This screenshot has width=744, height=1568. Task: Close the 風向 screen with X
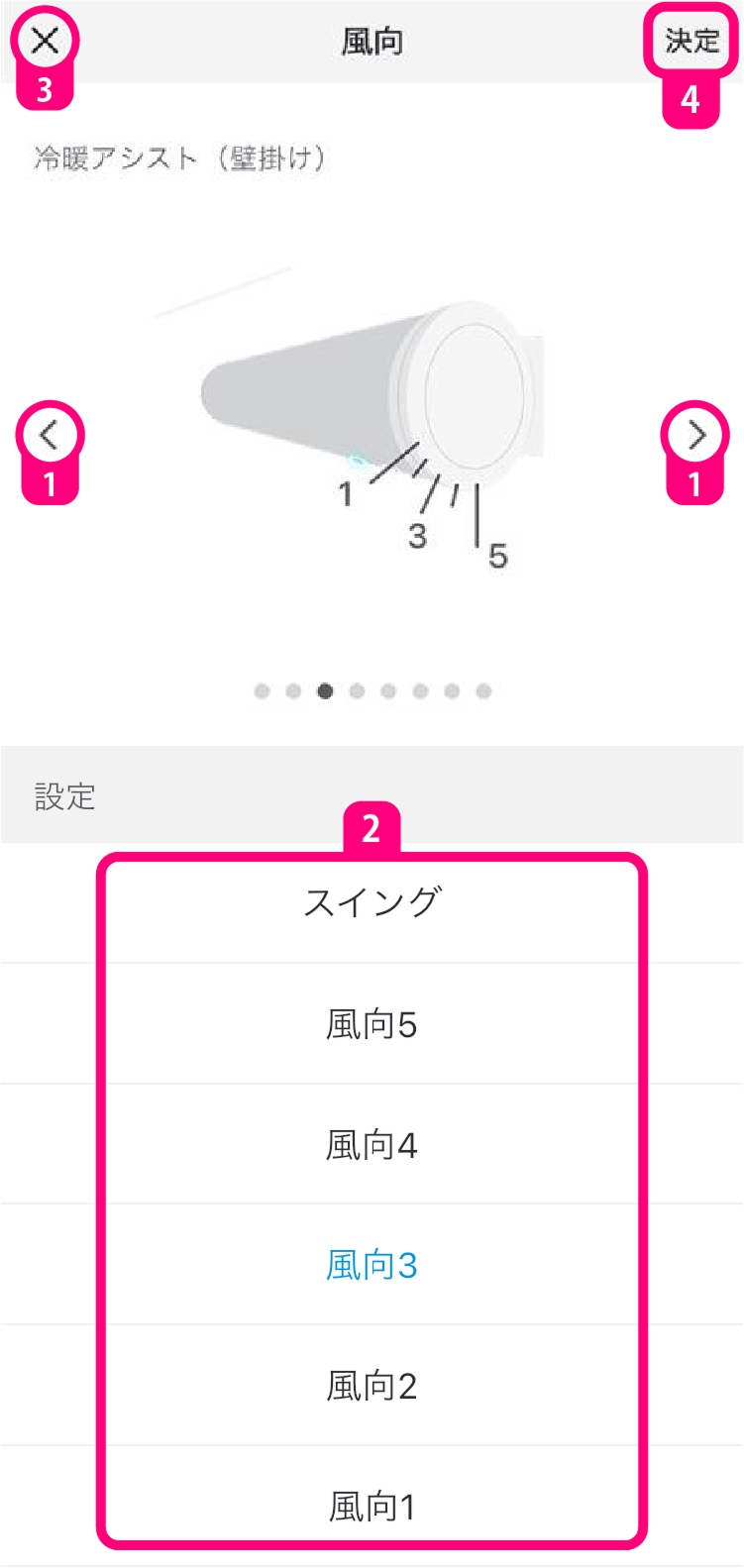(45, 41)
